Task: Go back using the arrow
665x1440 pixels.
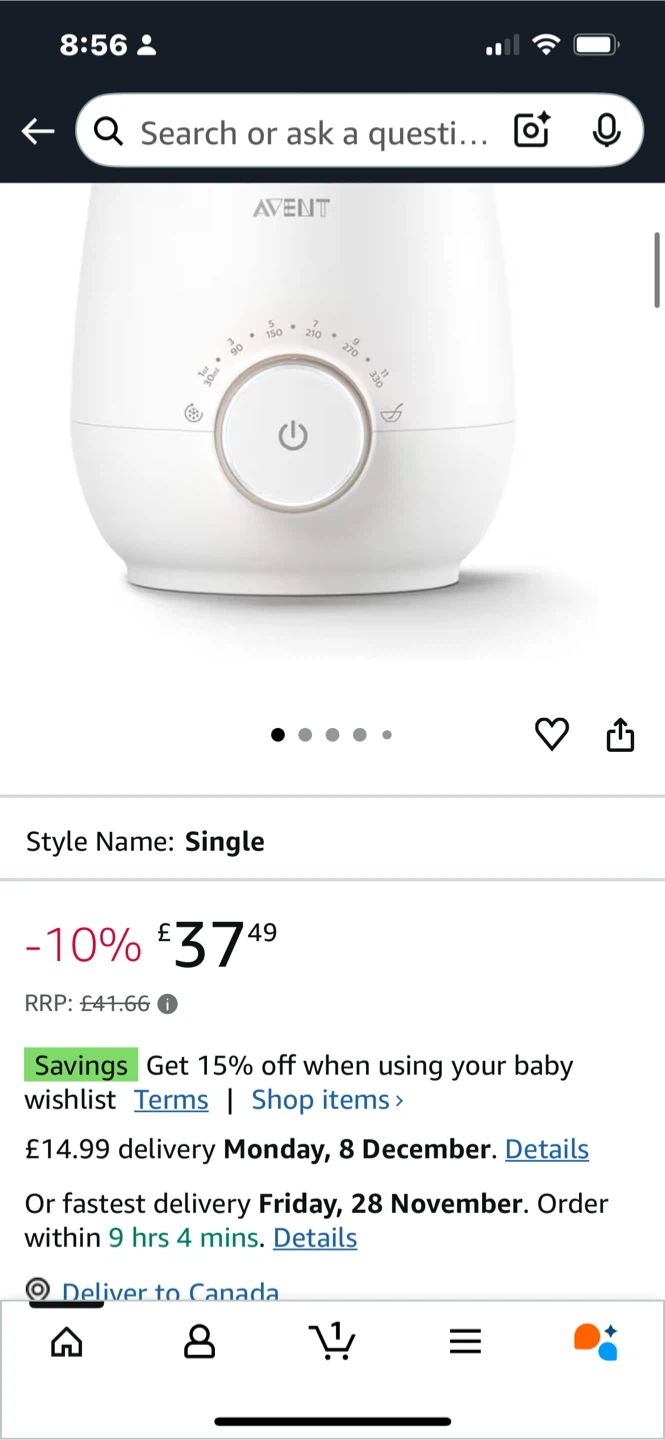Action: [x=38, y=131]
